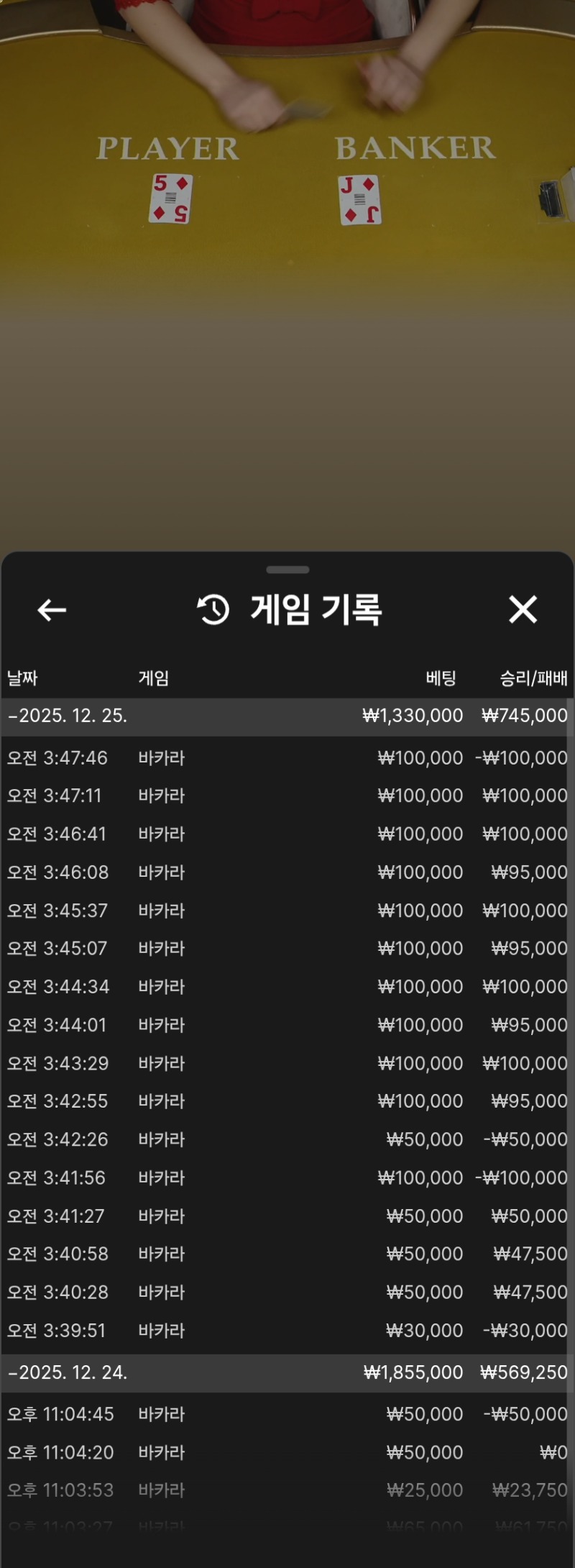This screenshot has height=1568, width=575.
Task: Open the 오전 3:47:46 바카라 record
Action: click(x=287, y=758)
